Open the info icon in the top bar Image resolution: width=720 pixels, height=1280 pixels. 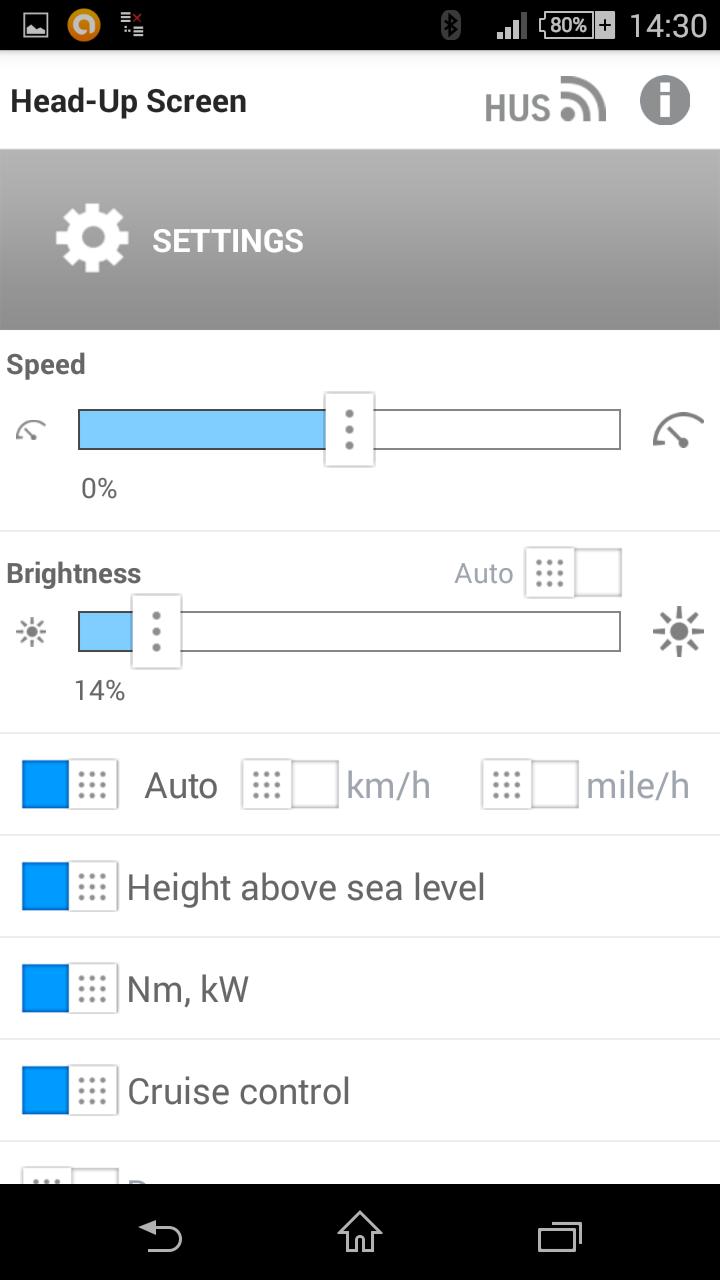coord(664,100)
